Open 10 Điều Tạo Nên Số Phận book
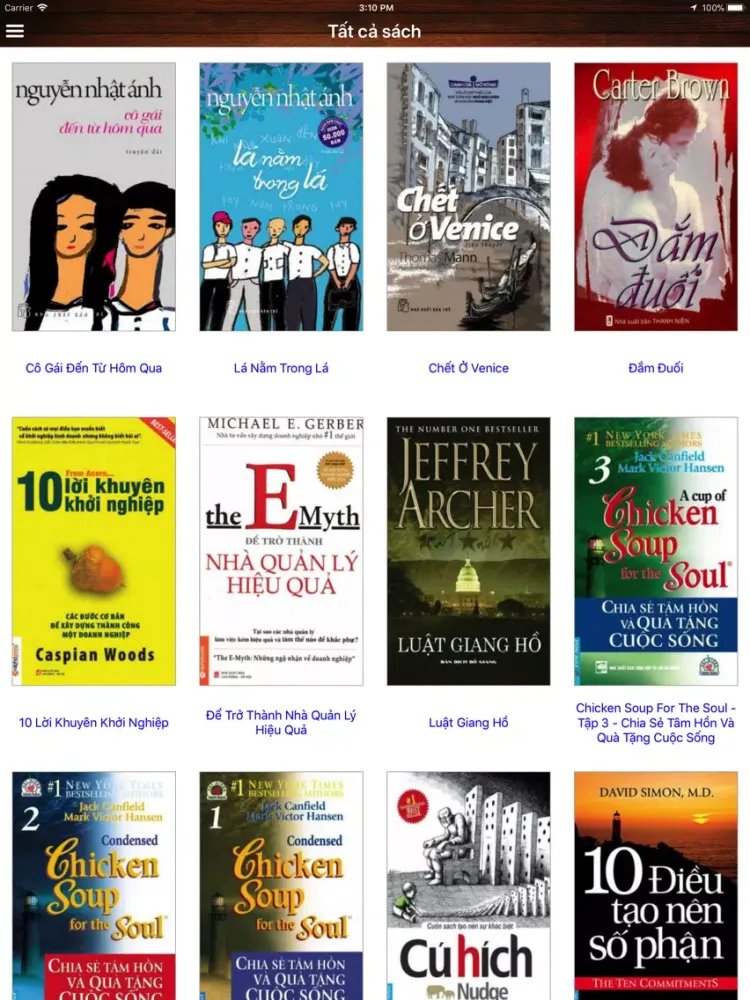Screen dimensions: 750x1000 tap(656, 885)
